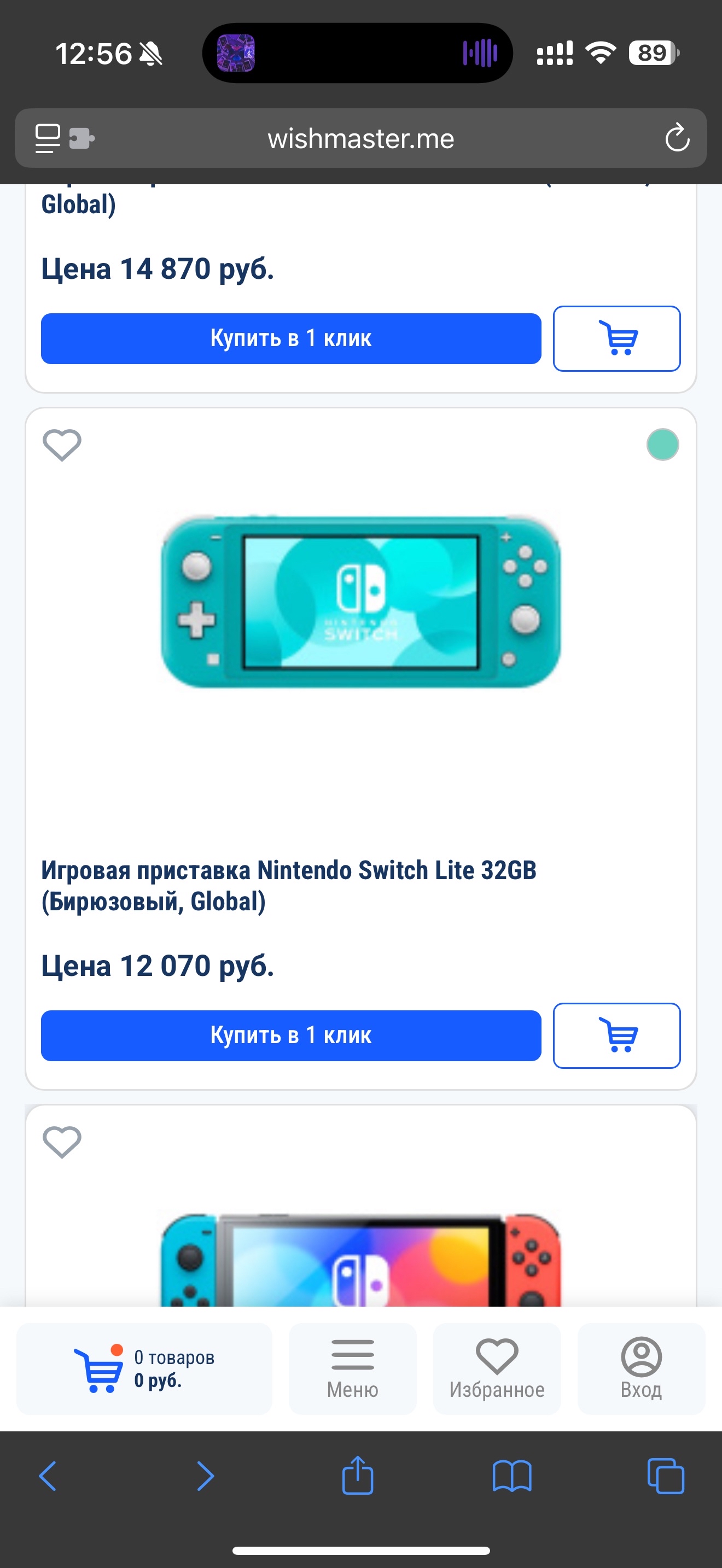Open Safari bookmarks
The width and height of the screenshot is (722, 1568).
pyautogui.click(x=512, y=1476)
